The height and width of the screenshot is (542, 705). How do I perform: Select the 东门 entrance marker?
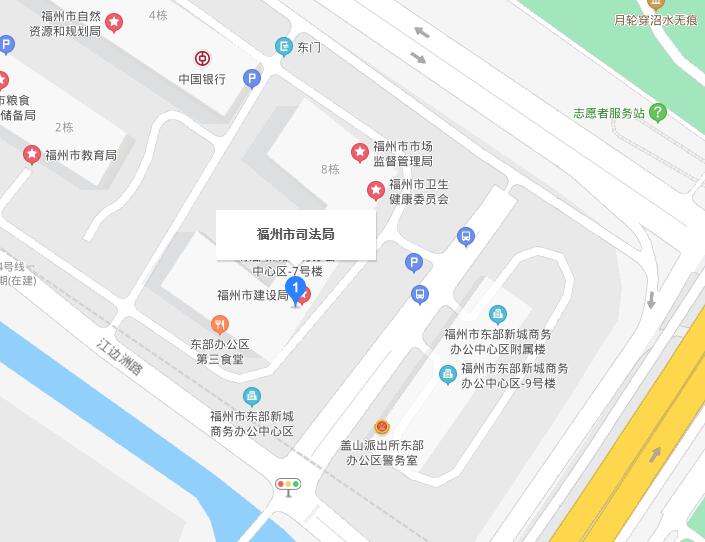[285, 47]
